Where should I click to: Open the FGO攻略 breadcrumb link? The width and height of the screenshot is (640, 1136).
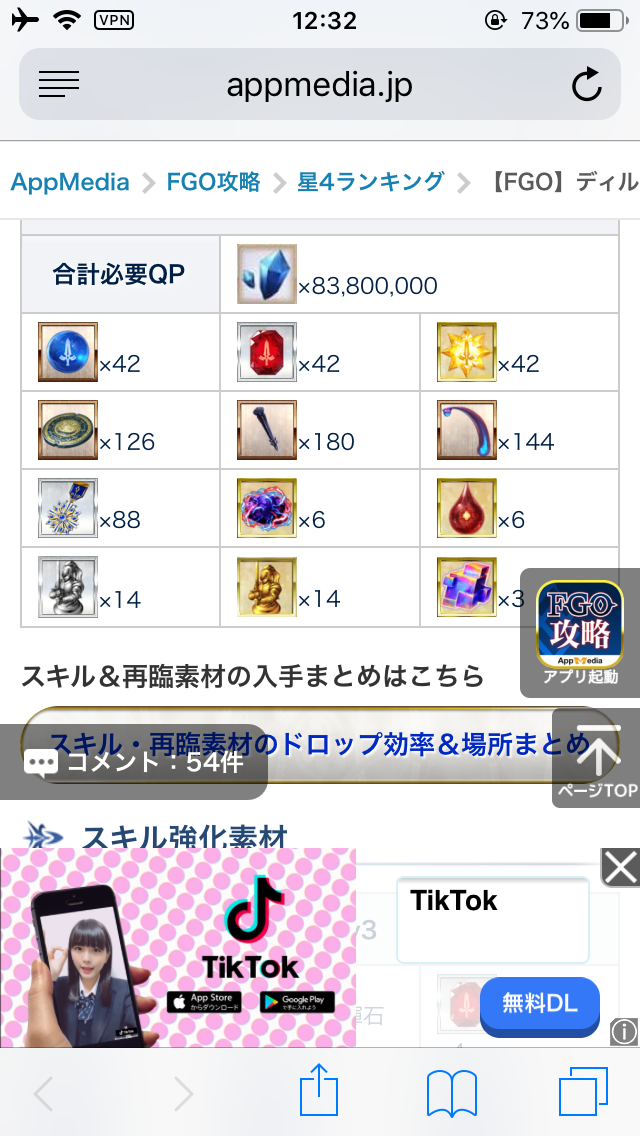[x=213, y=182]
